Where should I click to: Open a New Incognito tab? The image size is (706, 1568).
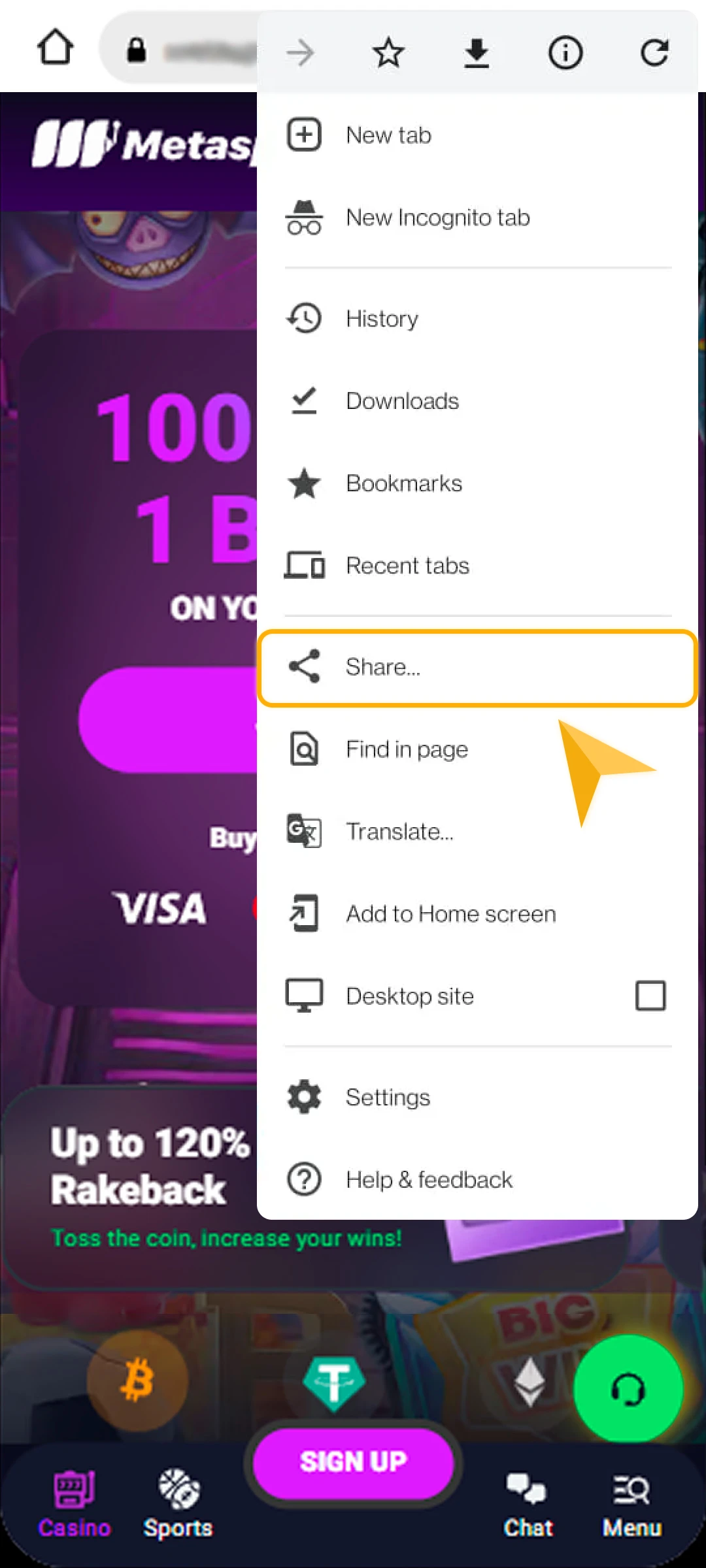[437, 218]
